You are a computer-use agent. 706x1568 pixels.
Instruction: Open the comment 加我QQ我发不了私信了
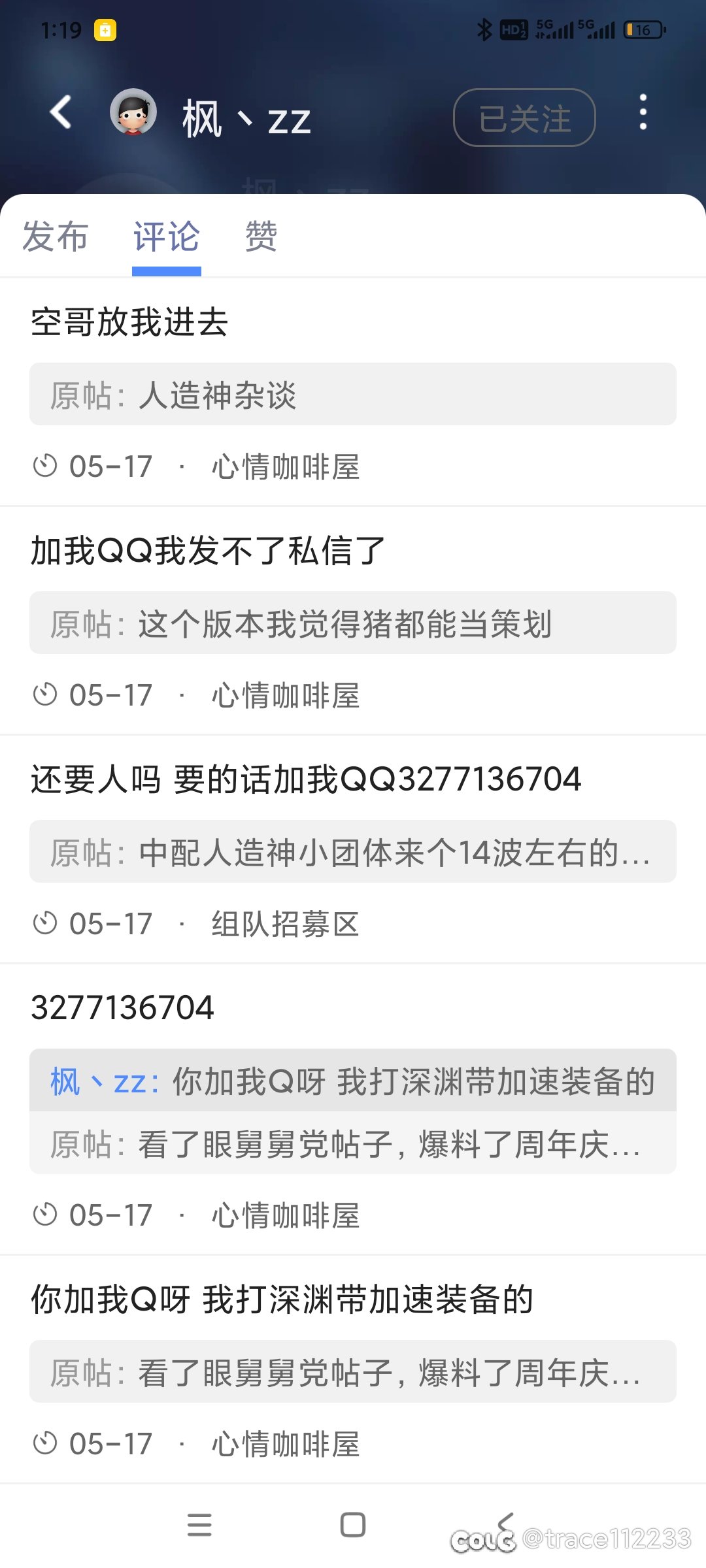pyautogui.click(x=208, y=551)
